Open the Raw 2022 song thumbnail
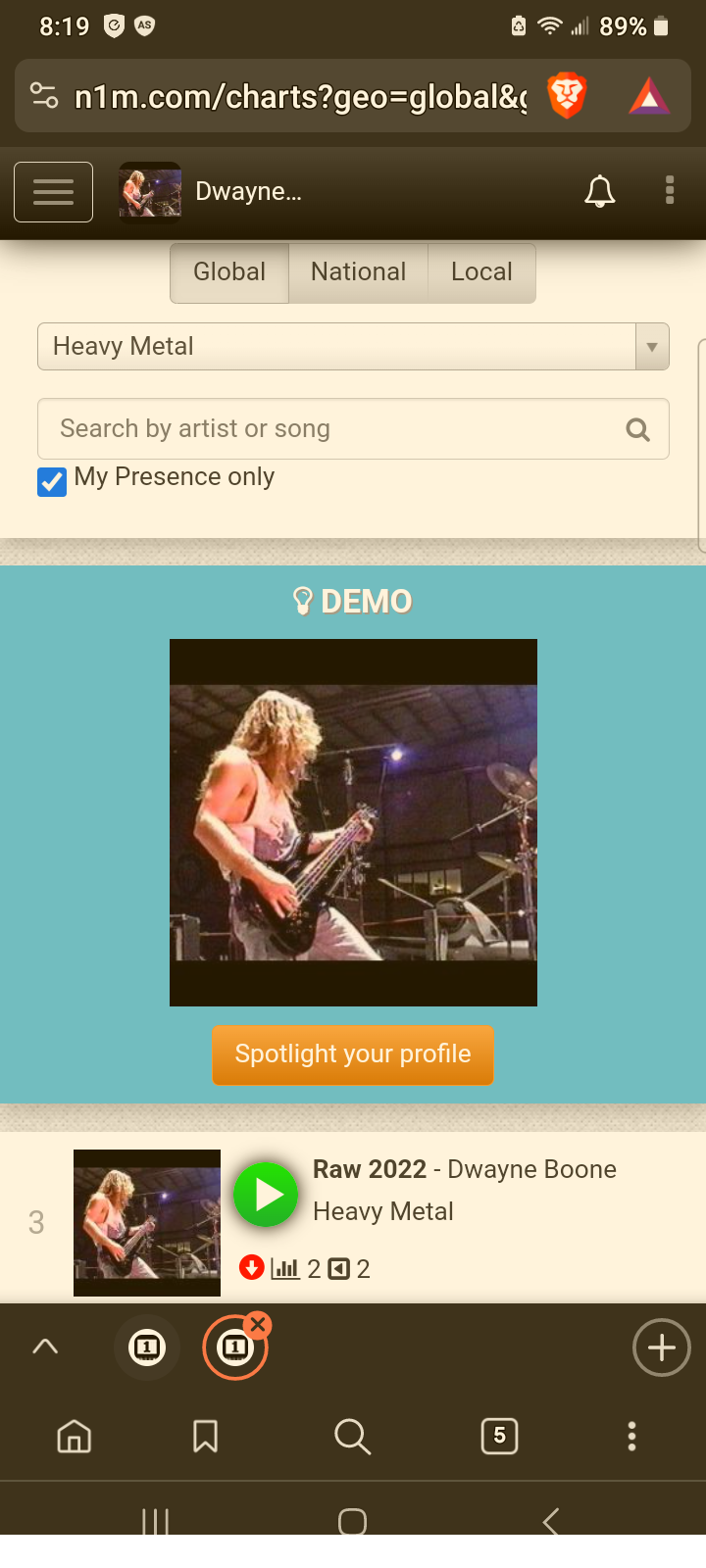Image resolution: width=706 pixels, height=1568 pixels. tap(147, 1223)
